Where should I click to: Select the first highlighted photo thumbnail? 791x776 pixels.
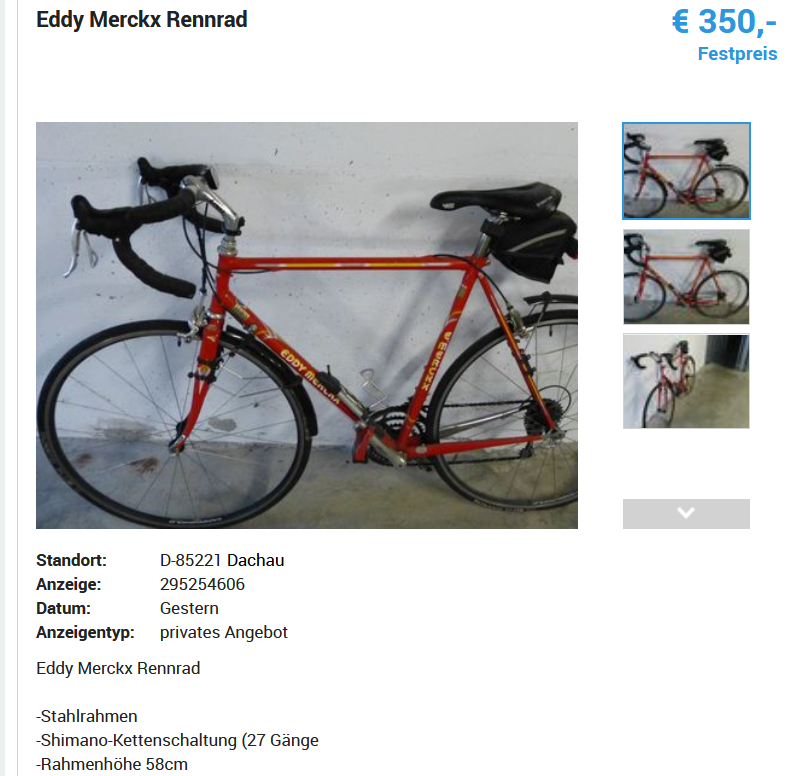pos(686,171)
